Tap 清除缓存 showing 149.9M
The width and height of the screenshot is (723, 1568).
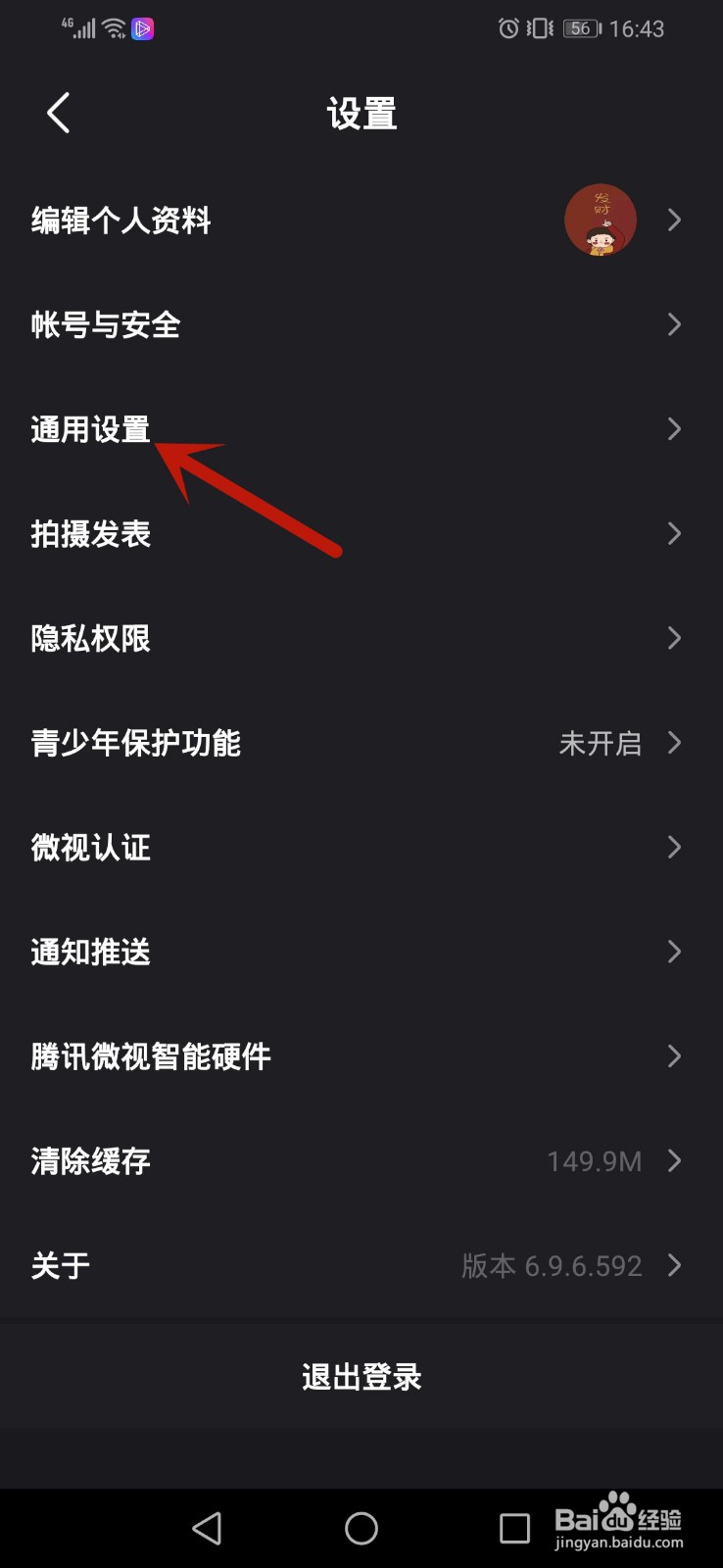pos(361,1161)
